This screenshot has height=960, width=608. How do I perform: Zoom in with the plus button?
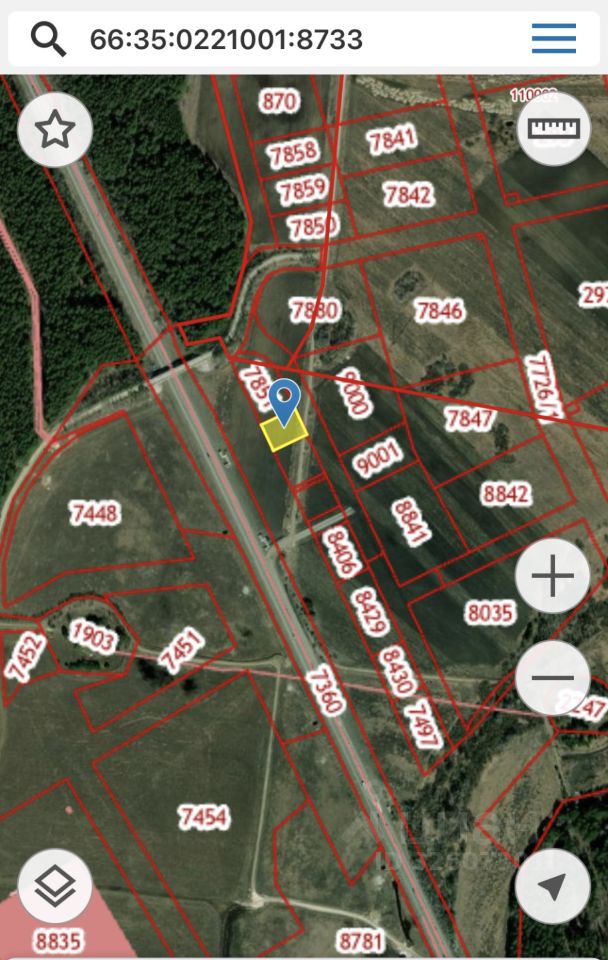(x=552, y=577)
